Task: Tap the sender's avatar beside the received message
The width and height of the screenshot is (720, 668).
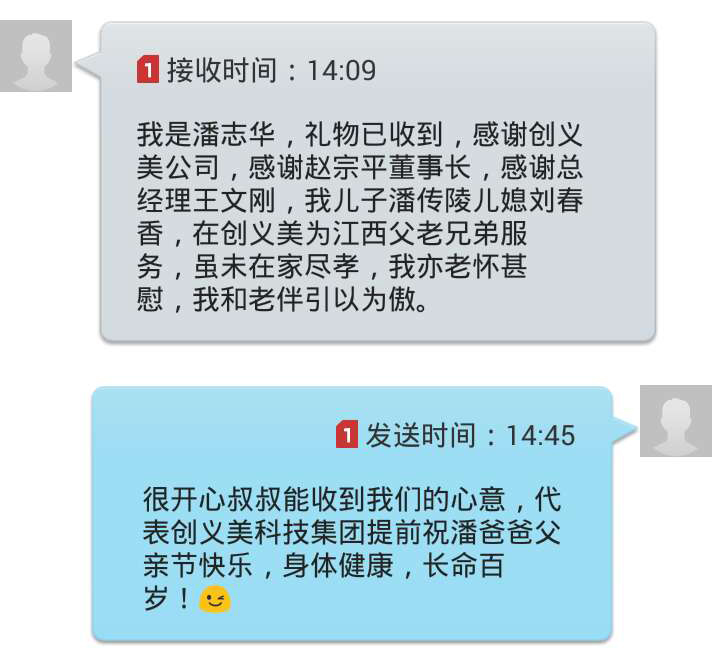Action: 36,56
